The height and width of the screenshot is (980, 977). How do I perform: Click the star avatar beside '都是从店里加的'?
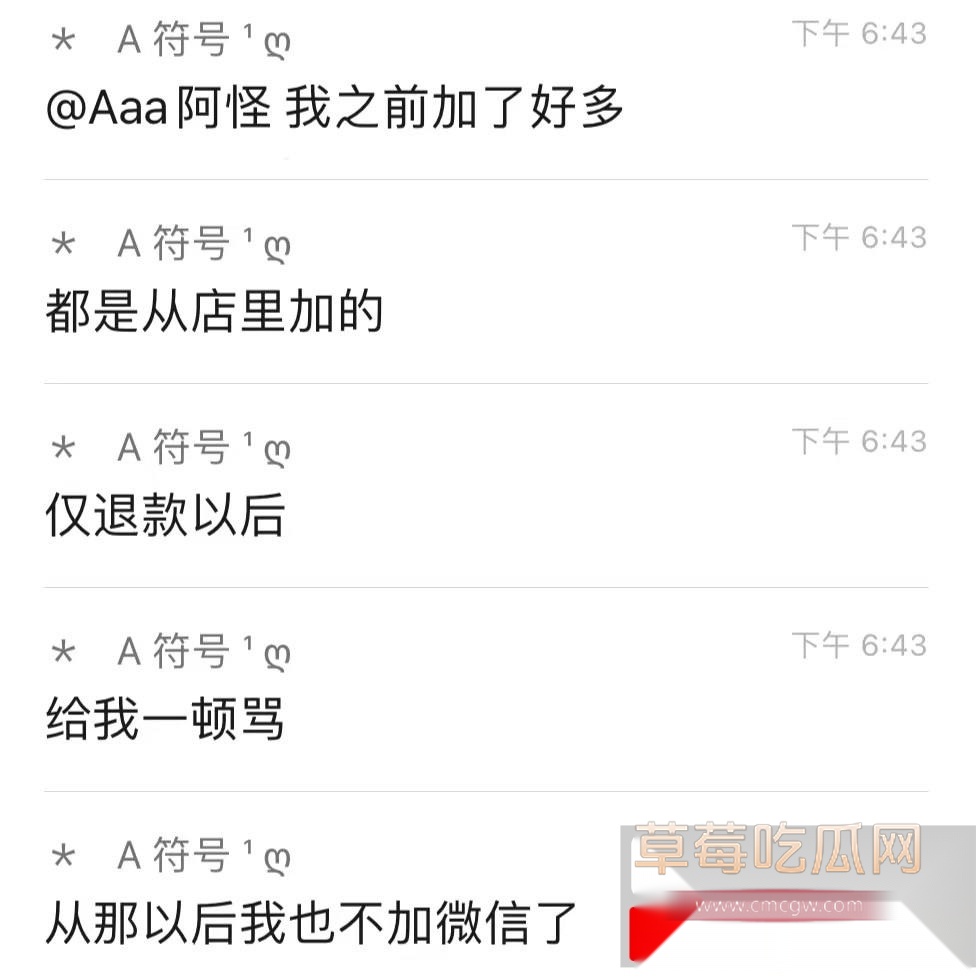coord(64,242)
